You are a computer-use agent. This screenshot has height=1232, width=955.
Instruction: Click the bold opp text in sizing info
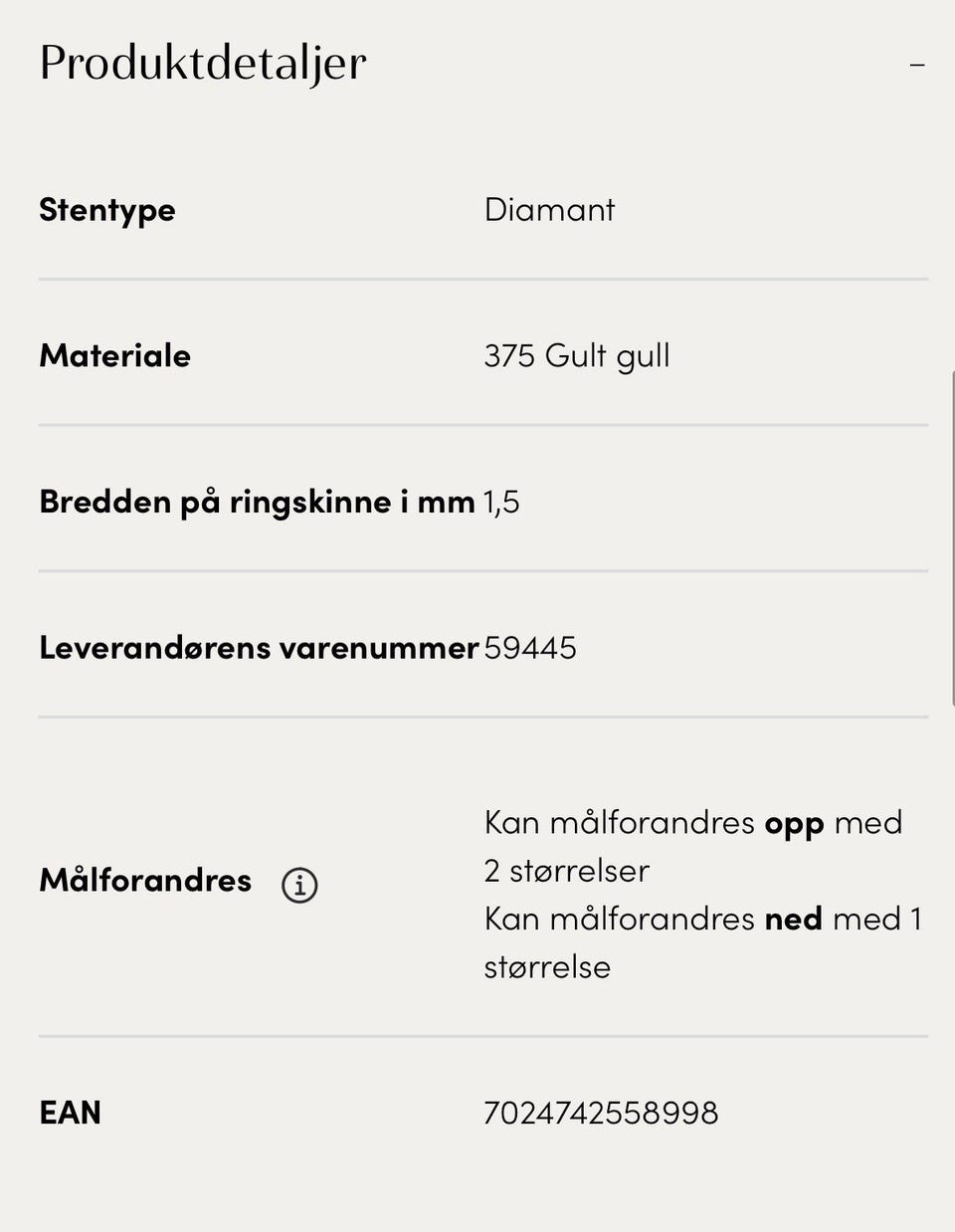(x=793, y=823)
